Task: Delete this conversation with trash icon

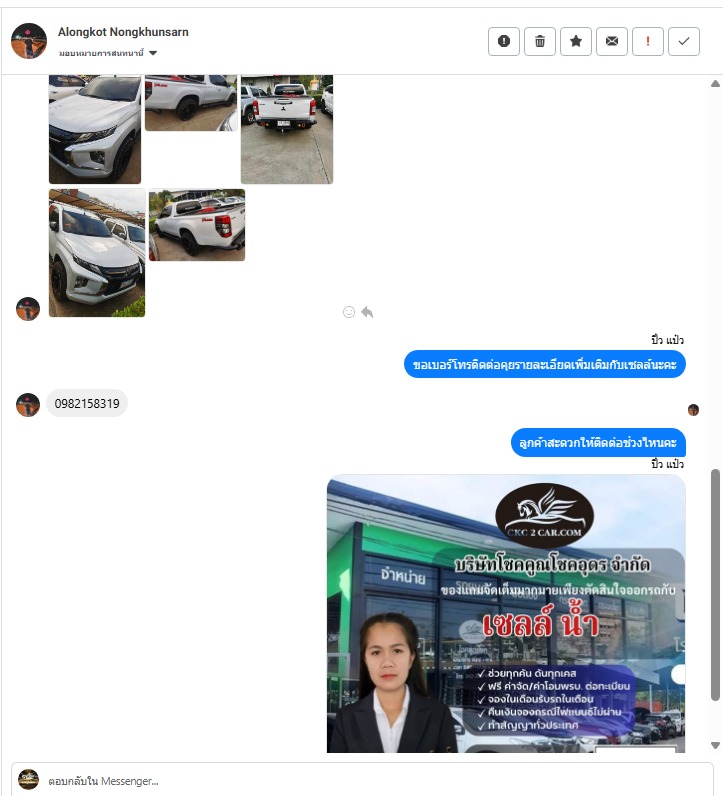Action: pos(540,41)
